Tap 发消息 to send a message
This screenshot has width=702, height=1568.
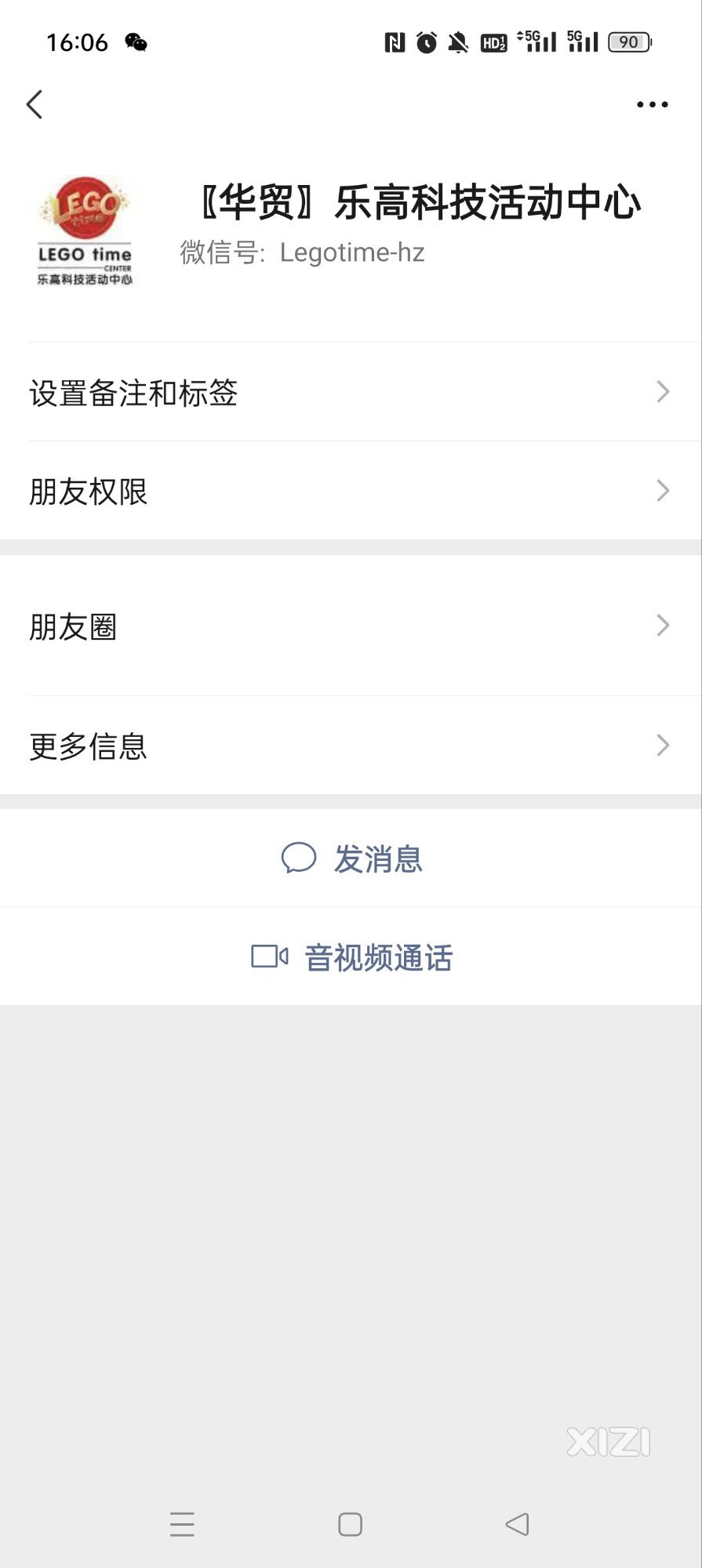pyautogui.click(x=351, y=858)
